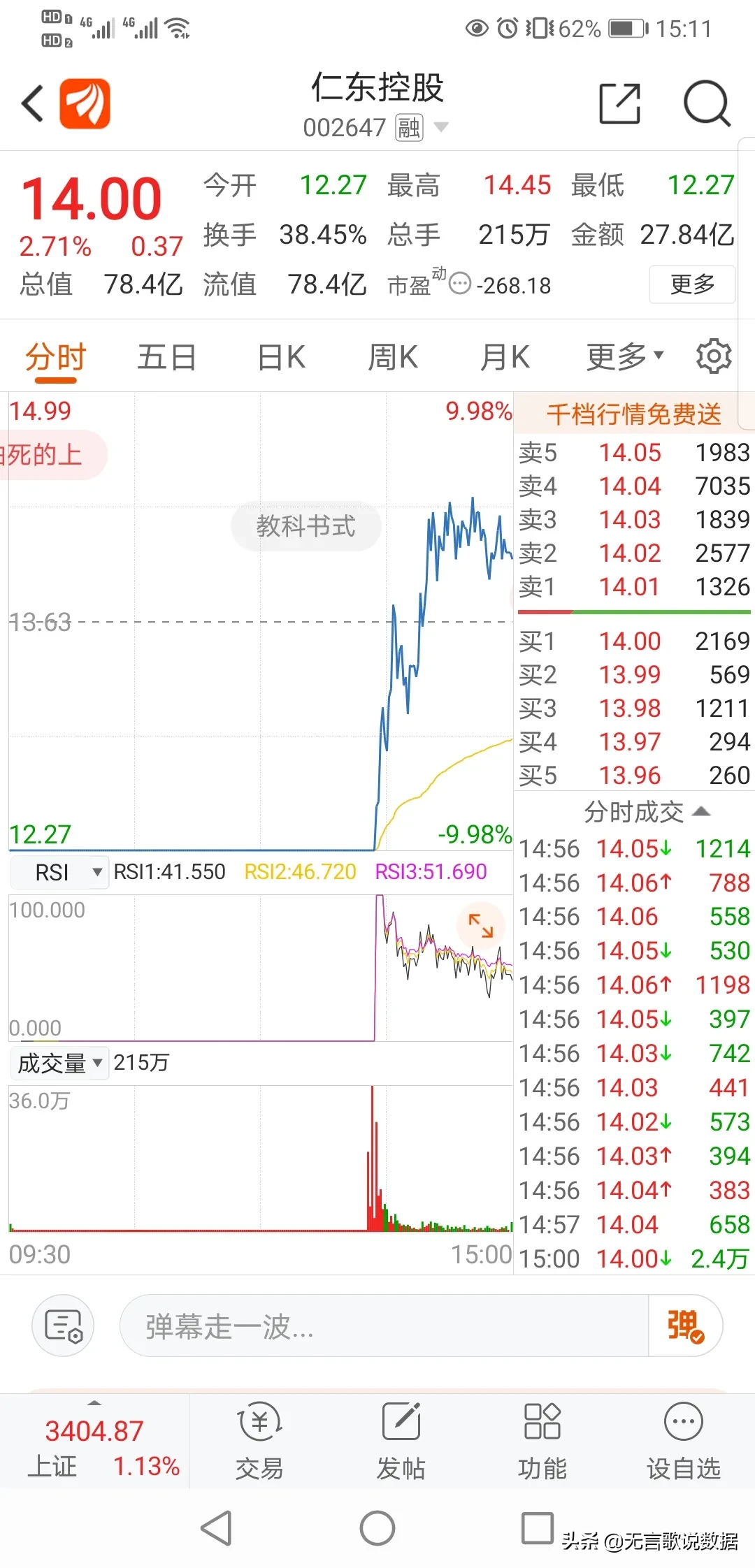Switch to the 日K chart tab
This screenshot has width=755, height=1568.
[281, 358]
